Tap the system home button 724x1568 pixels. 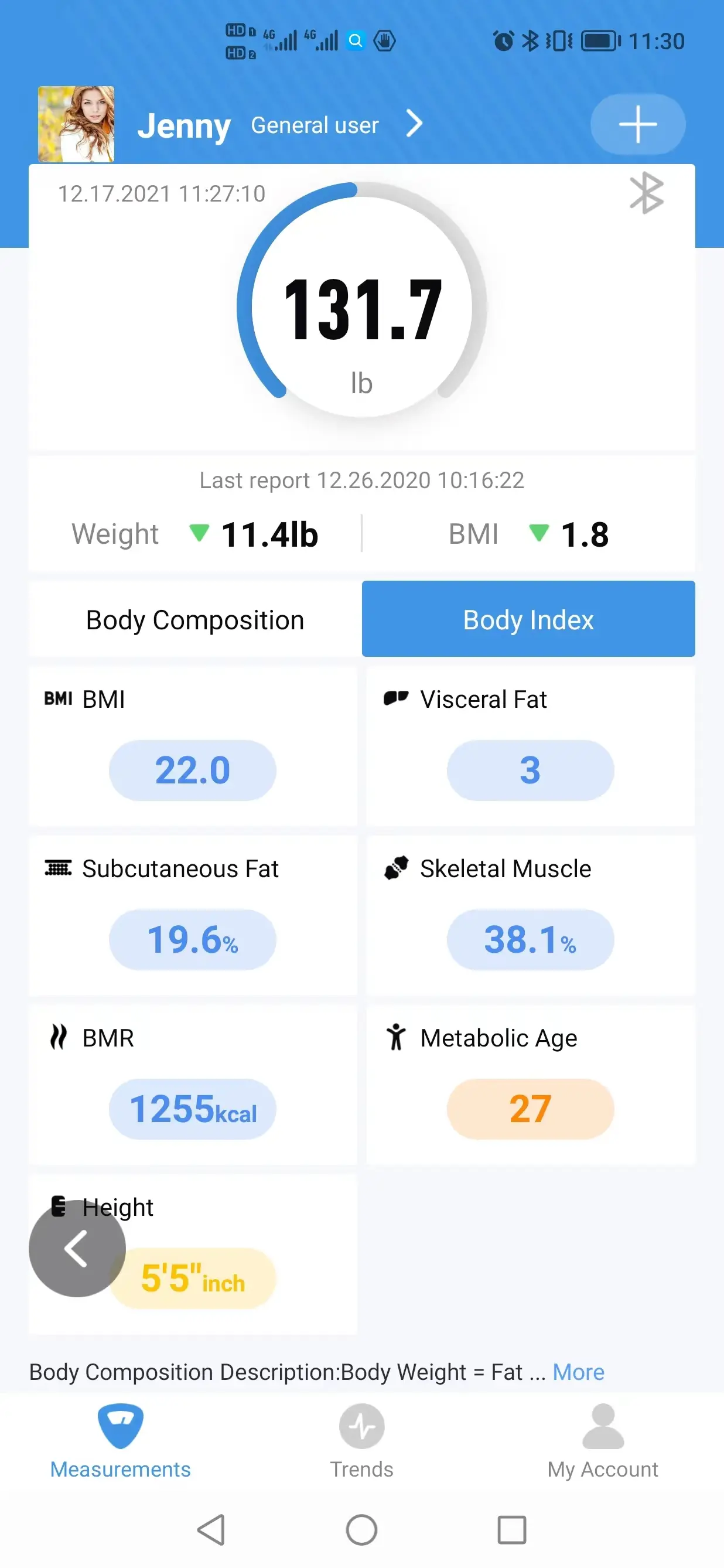[x=361, y=1530]
